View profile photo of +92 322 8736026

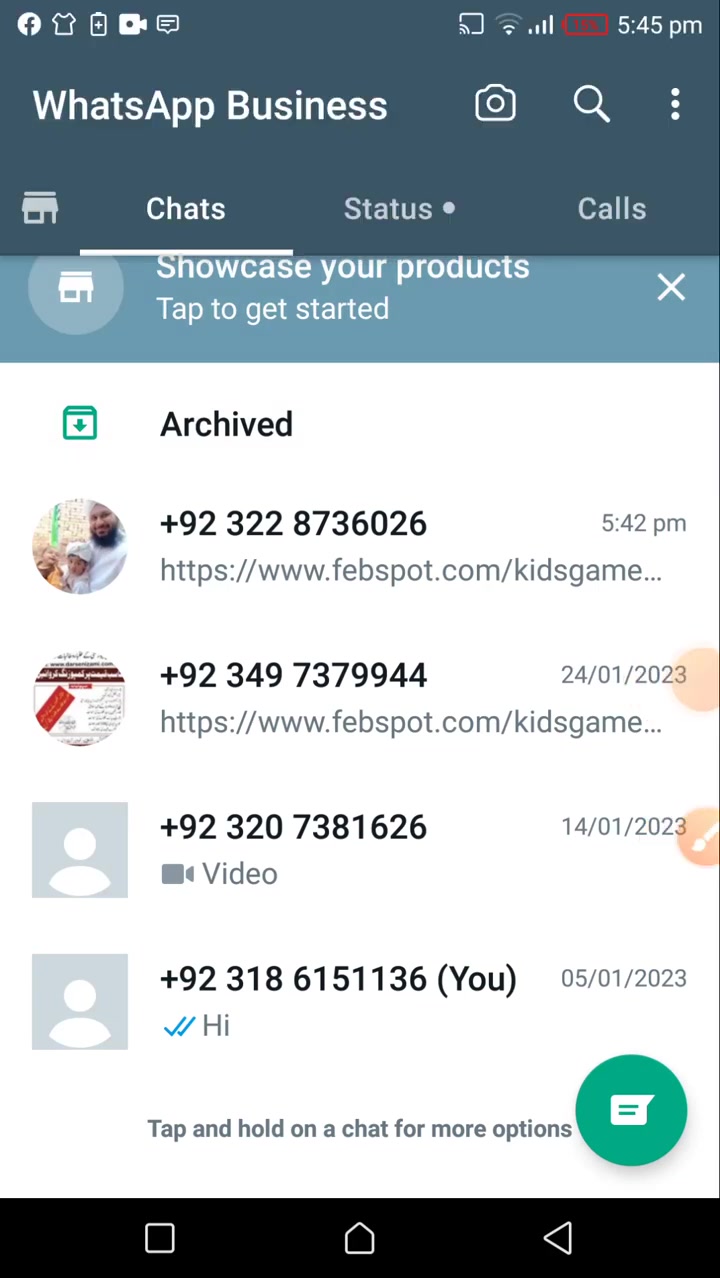[80, 546]
